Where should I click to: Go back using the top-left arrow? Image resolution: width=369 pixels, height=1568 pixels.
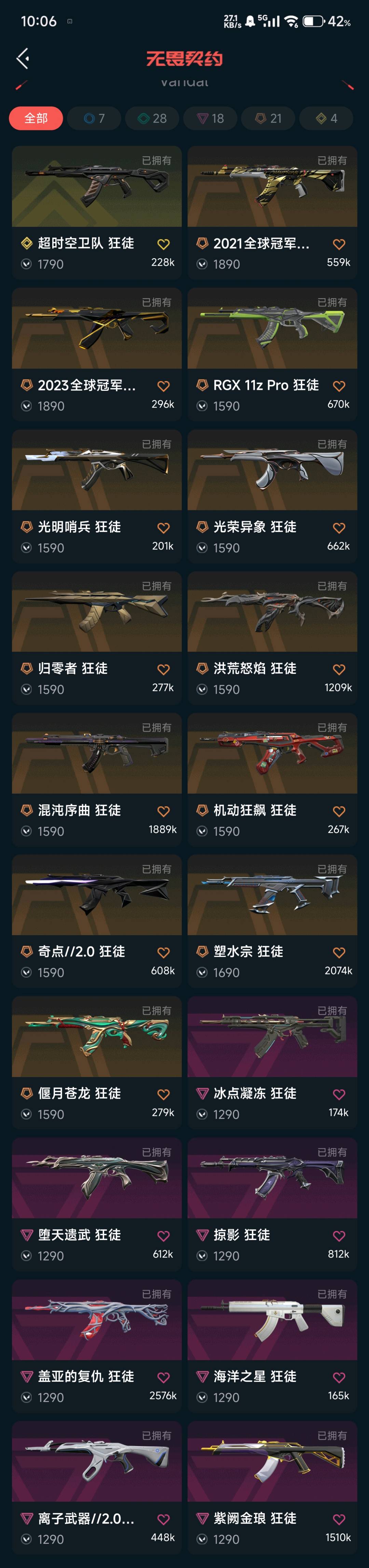[23, 58]
